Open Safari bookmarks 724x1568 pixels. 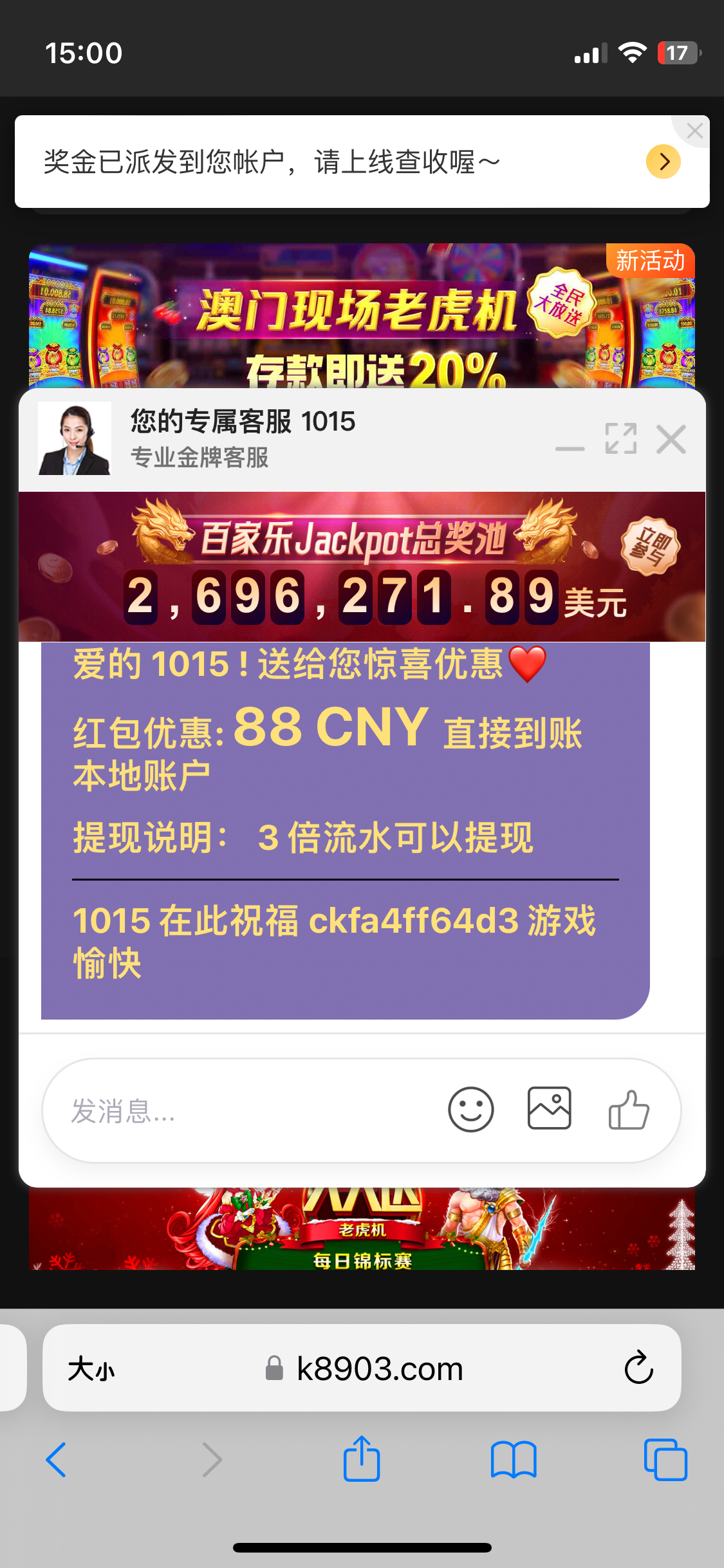513,1459
